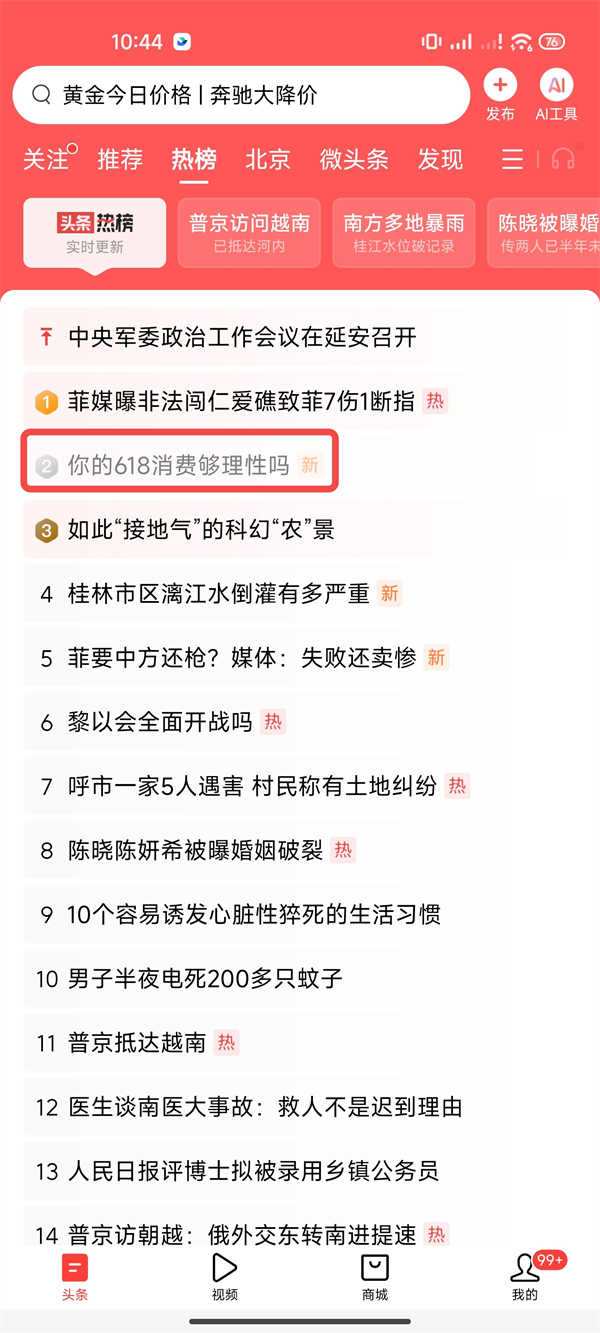Open pinned story 中央军委政治工作会议在延安召开
600x1333 pixels.
[x=241, y=337]
